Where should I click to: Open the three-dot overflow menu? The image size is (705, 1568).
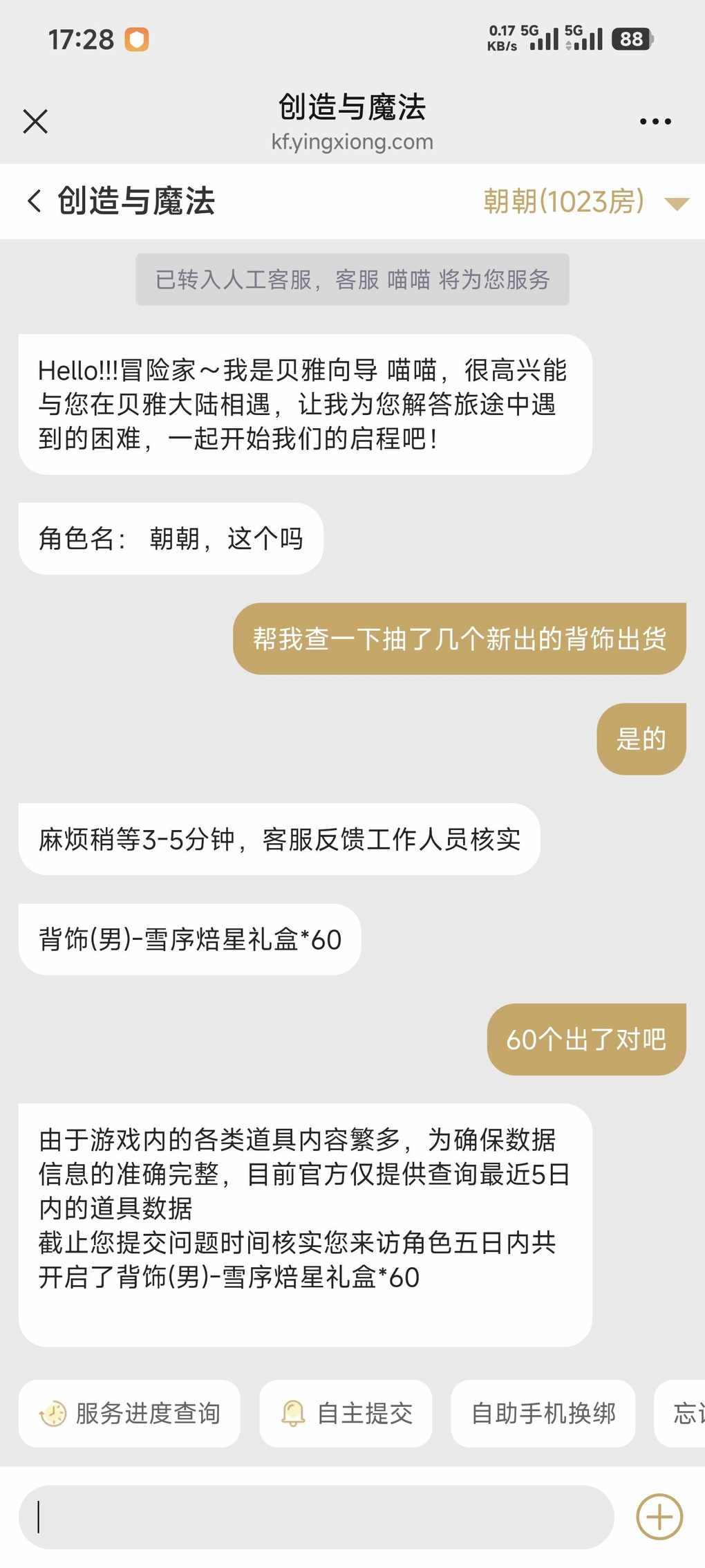(x=655, y=122)
